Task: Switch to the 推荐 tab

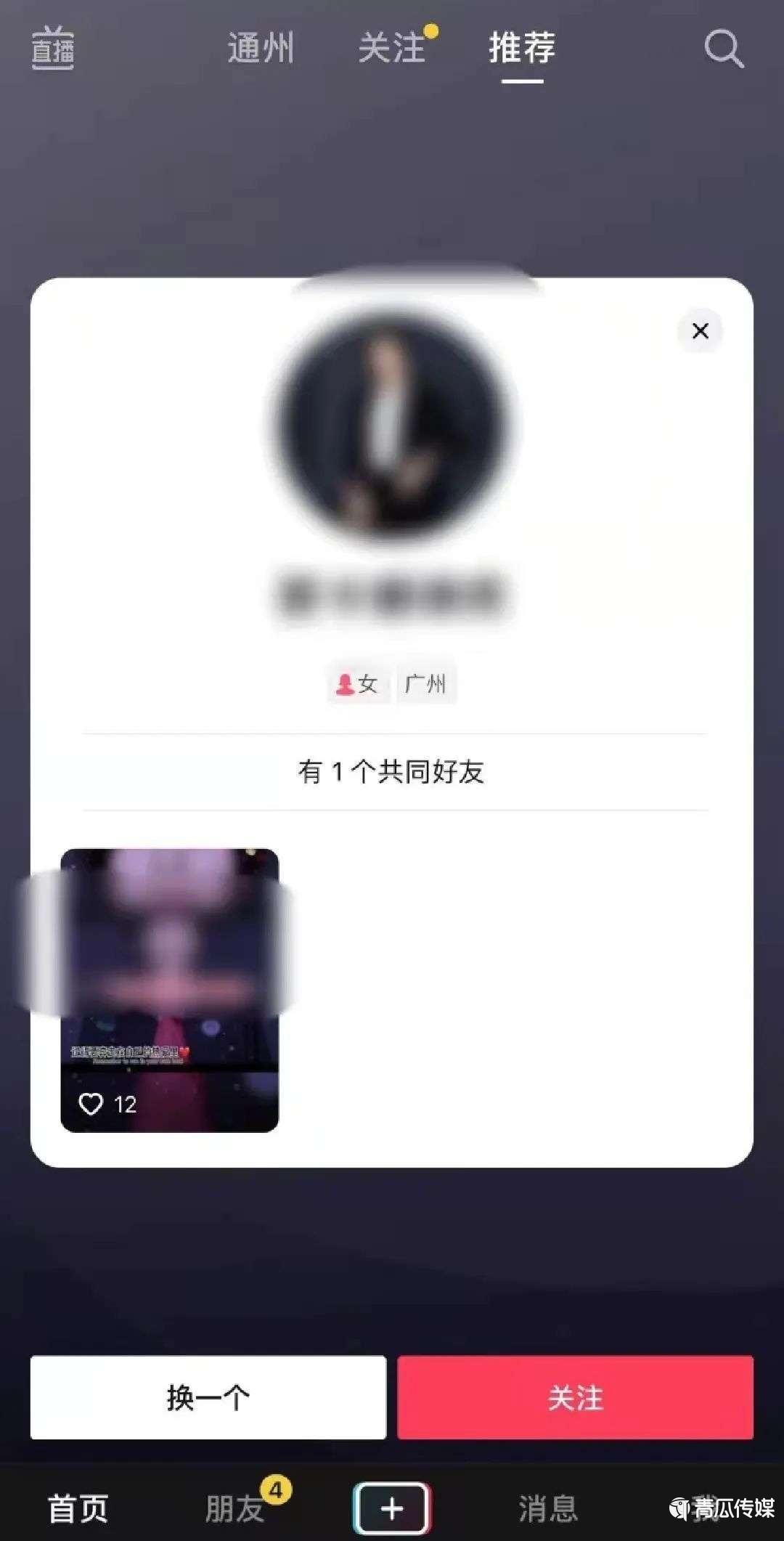Action: pyautogui.click(x=523, y=49)
